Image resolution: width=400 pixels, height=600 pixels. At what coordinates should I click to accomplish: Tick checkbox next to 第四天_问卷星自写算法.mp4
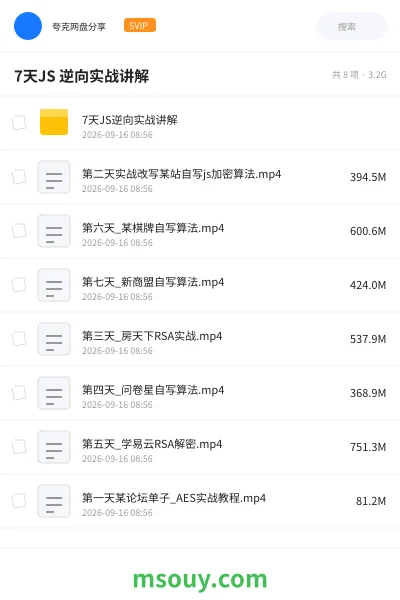[x=19, y=393]
